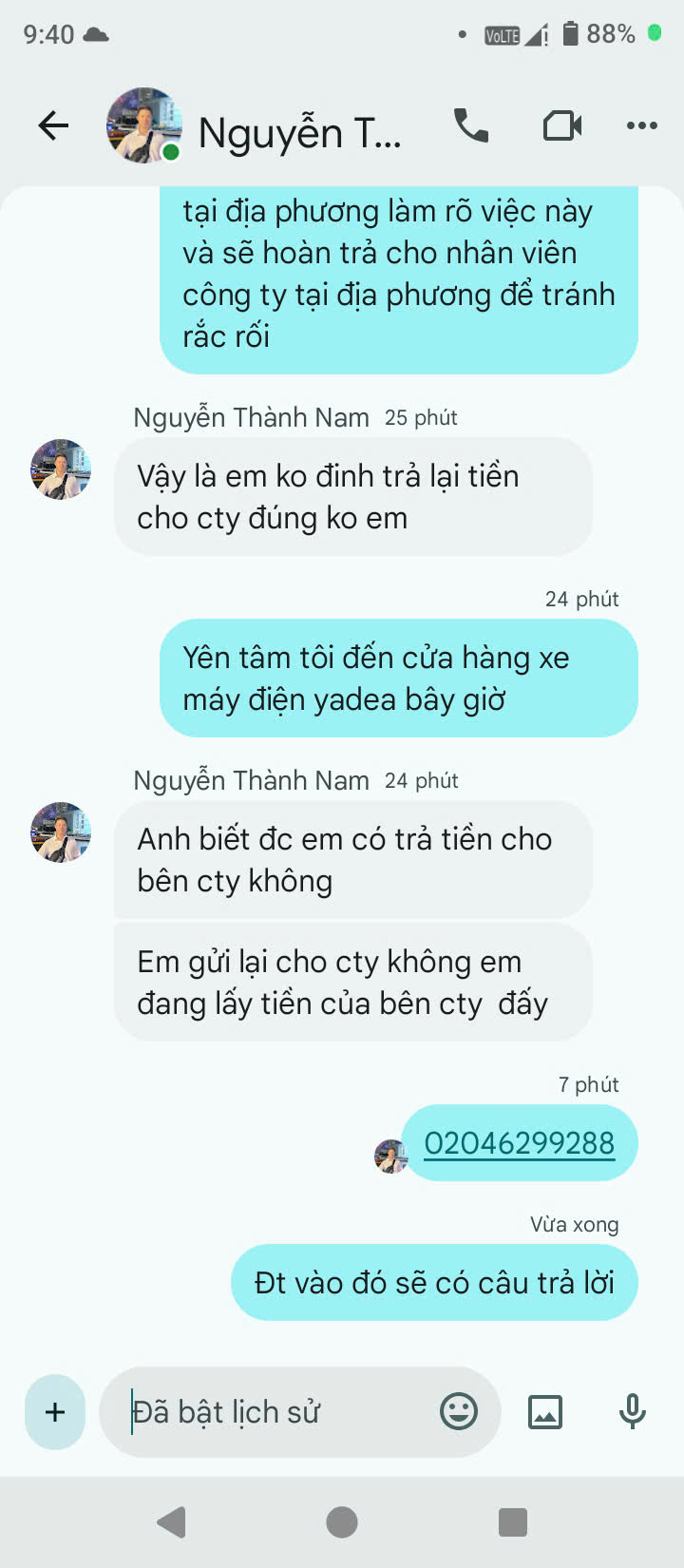Open the three-dot overflow menu
The width and height of the screenshot is (684, 1568).
642,126
